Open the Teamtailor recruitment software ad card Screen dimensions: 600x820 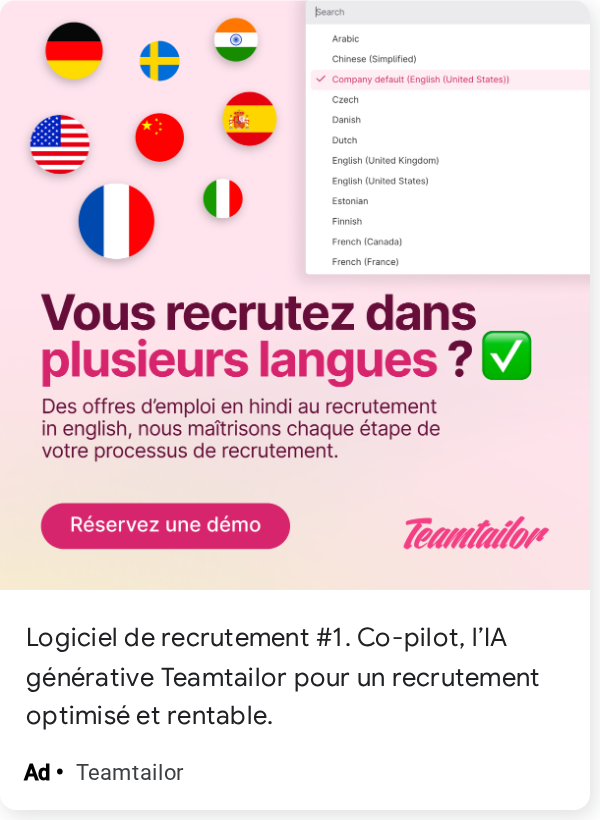[x=282, y=677]
